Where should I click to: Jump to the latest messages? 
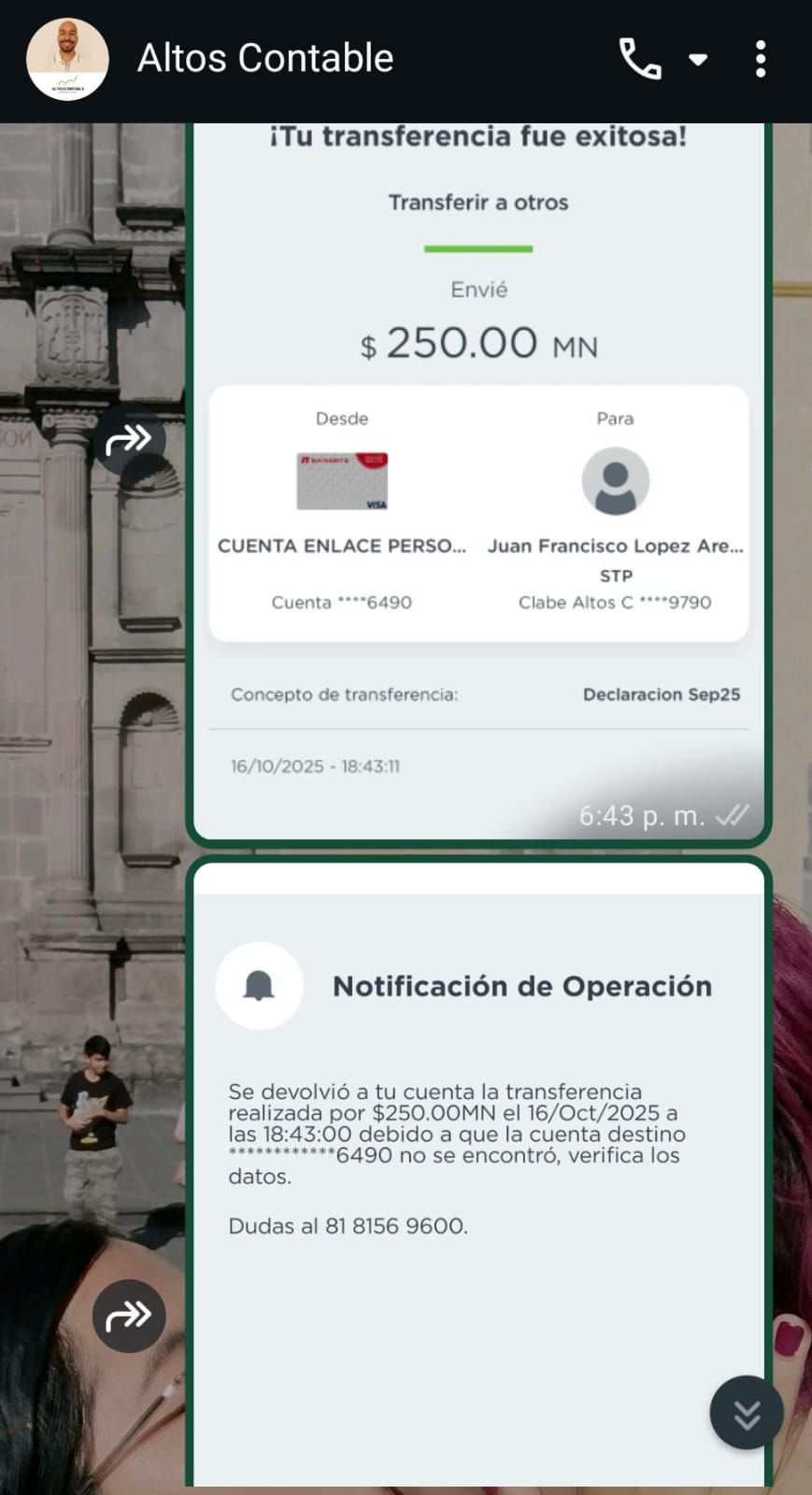pos(746,1413)
